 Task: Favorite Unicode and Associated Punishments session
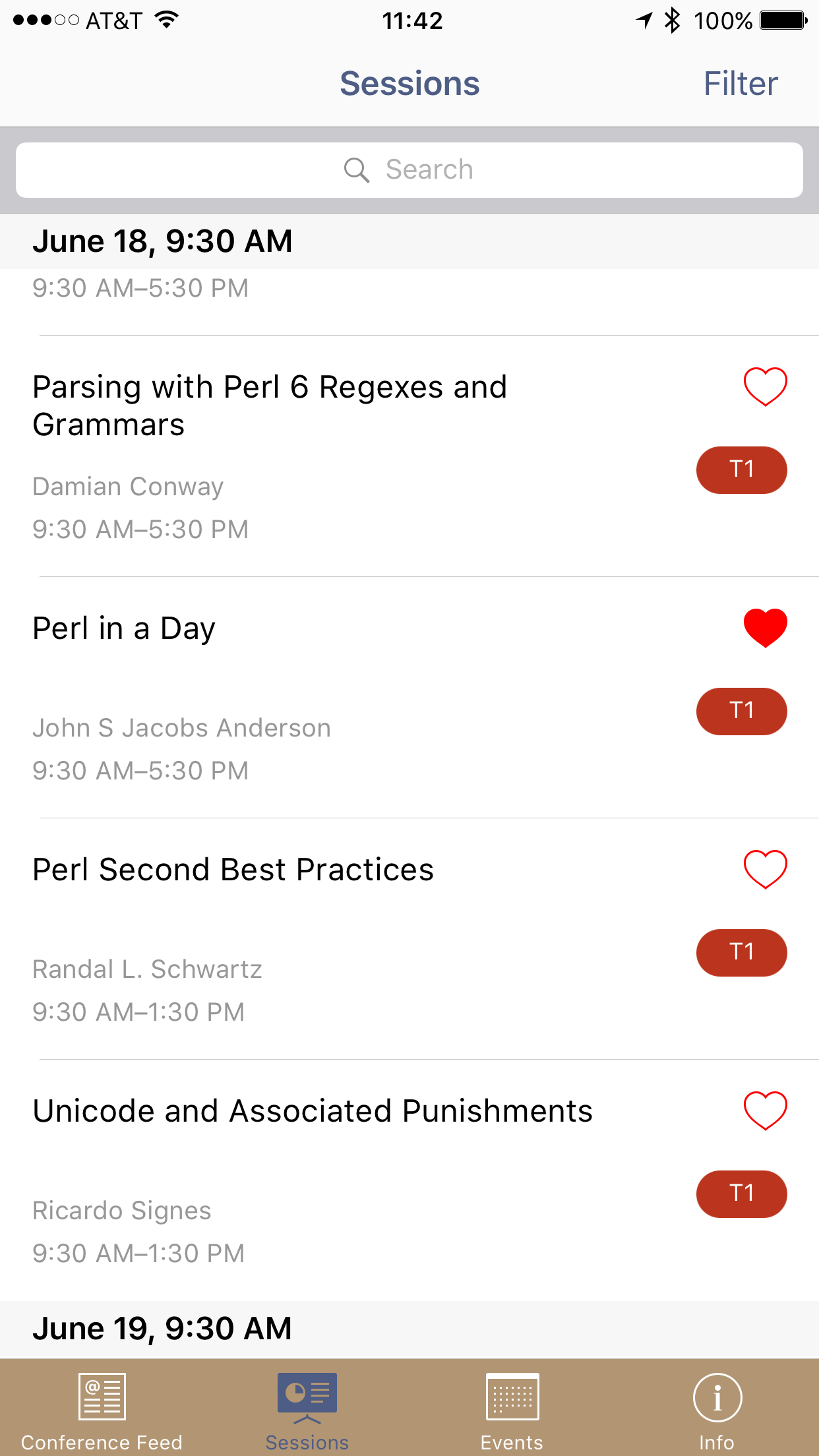point(765,1110)
